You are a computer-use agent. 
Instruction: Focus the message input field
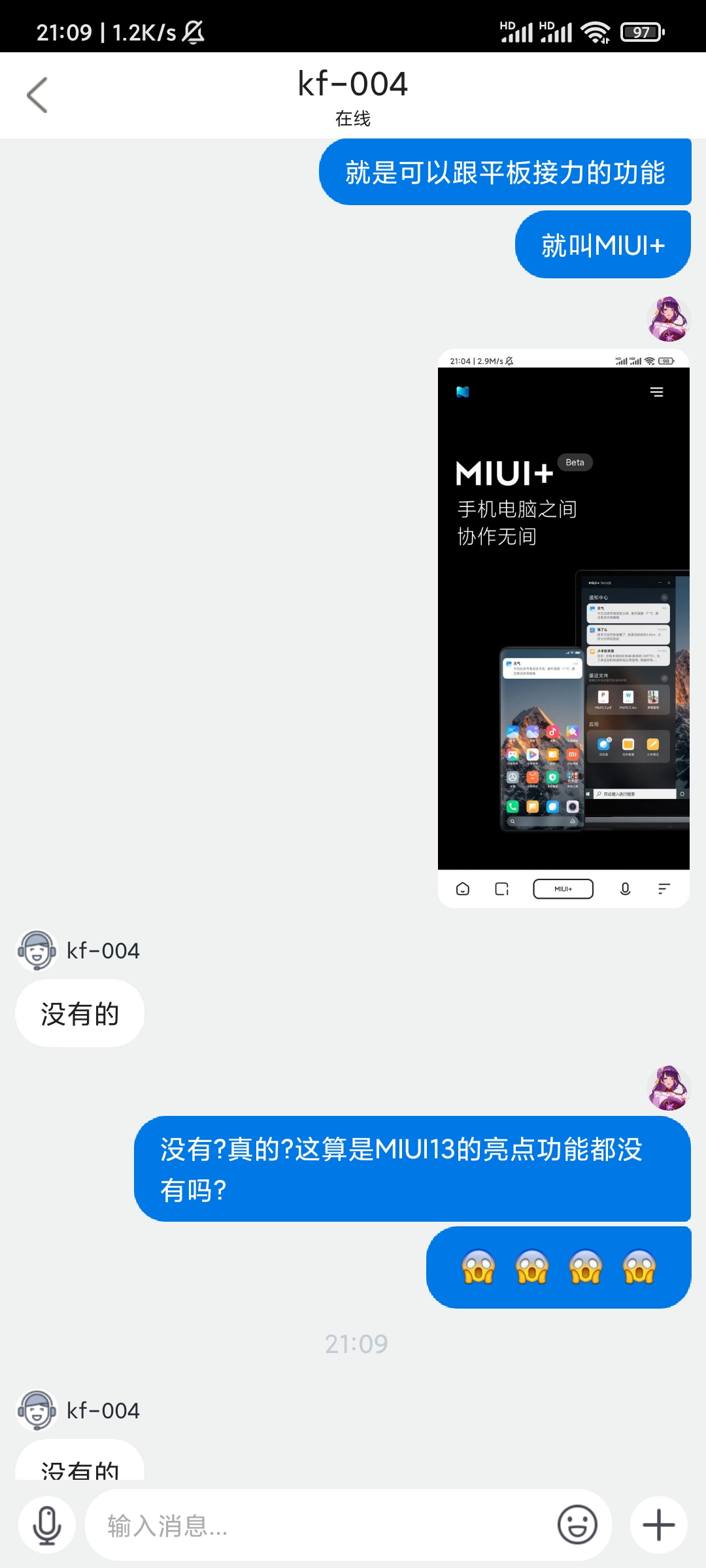(320, 1526)
